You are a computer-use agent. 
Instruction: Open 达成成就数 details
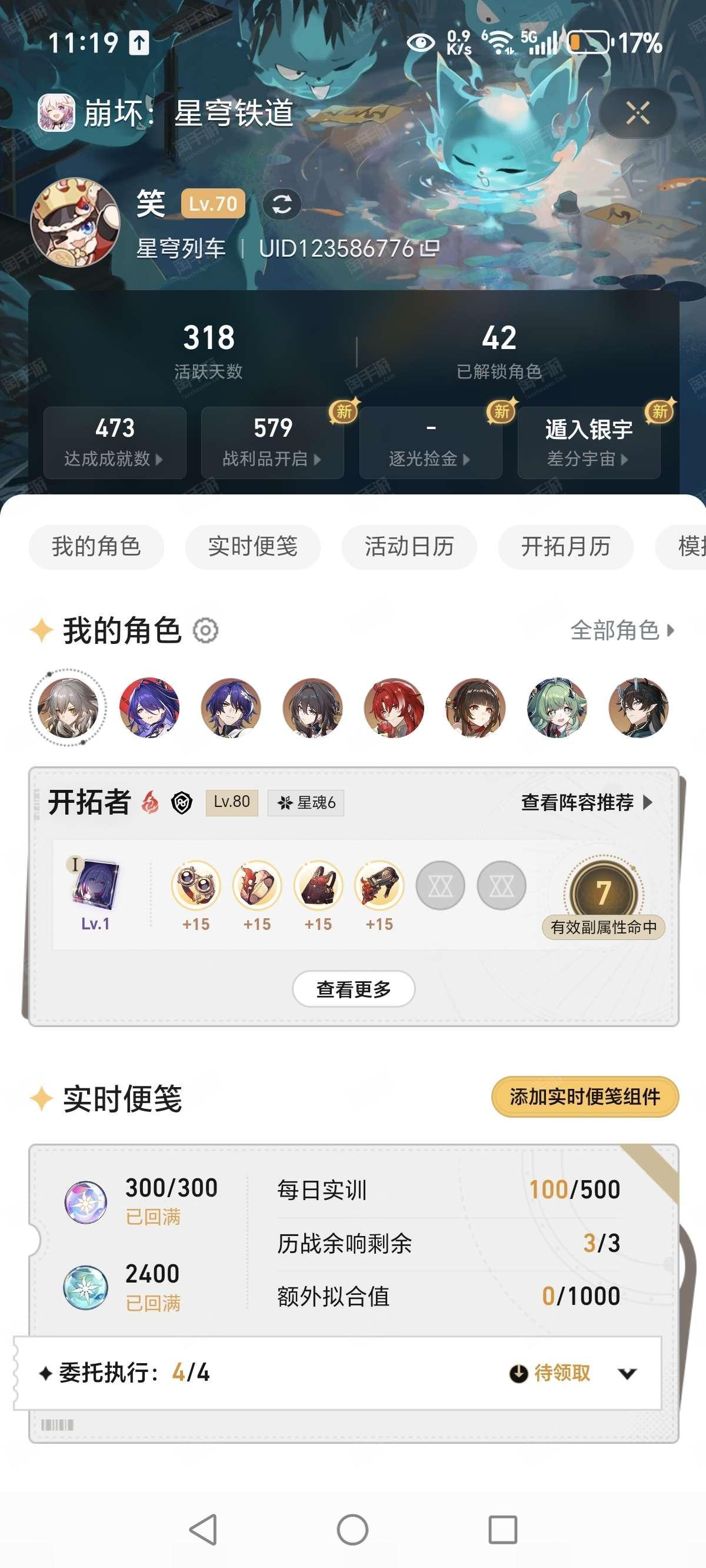[x=114, y=443]
